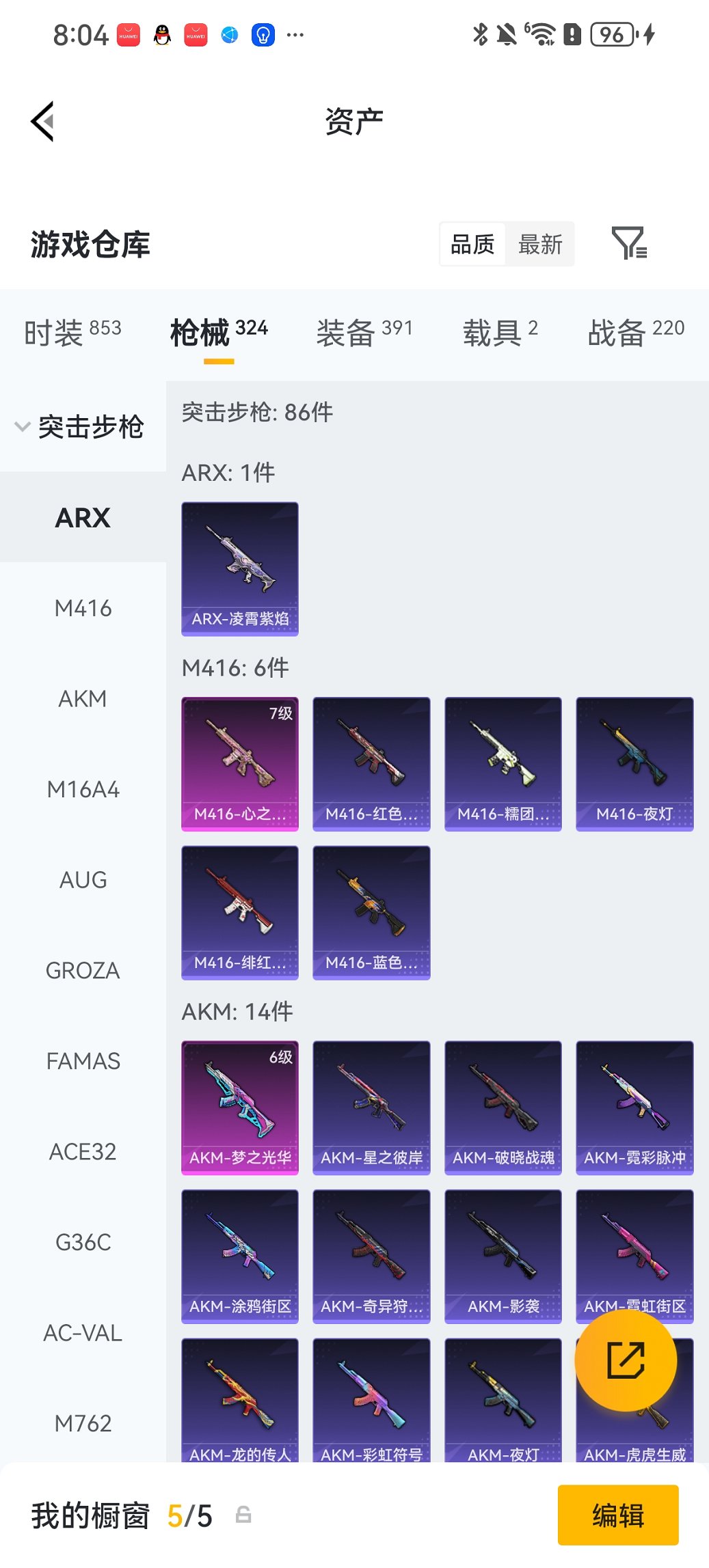The width and height of the screenshot is (709, 1568).
Task: Choose M762 from the sidebar list
Action: point(83,1423)
